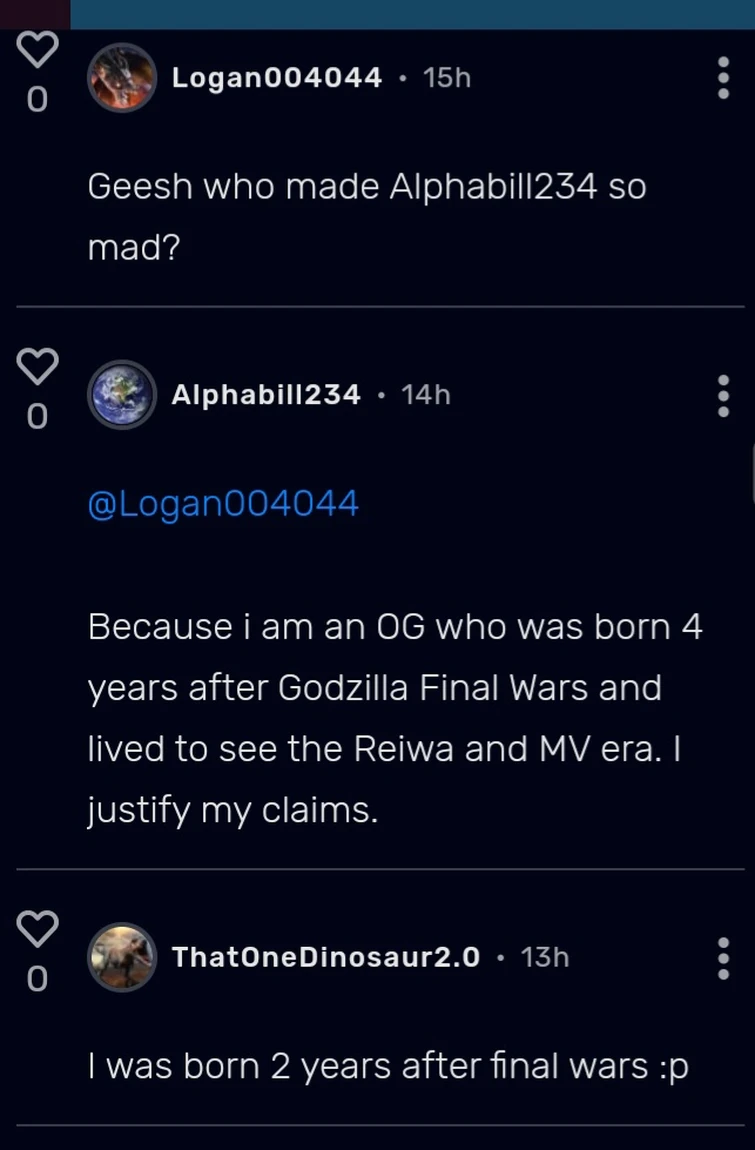Open the three-dot menu on Logan004044's comment

tap(722, 78)
